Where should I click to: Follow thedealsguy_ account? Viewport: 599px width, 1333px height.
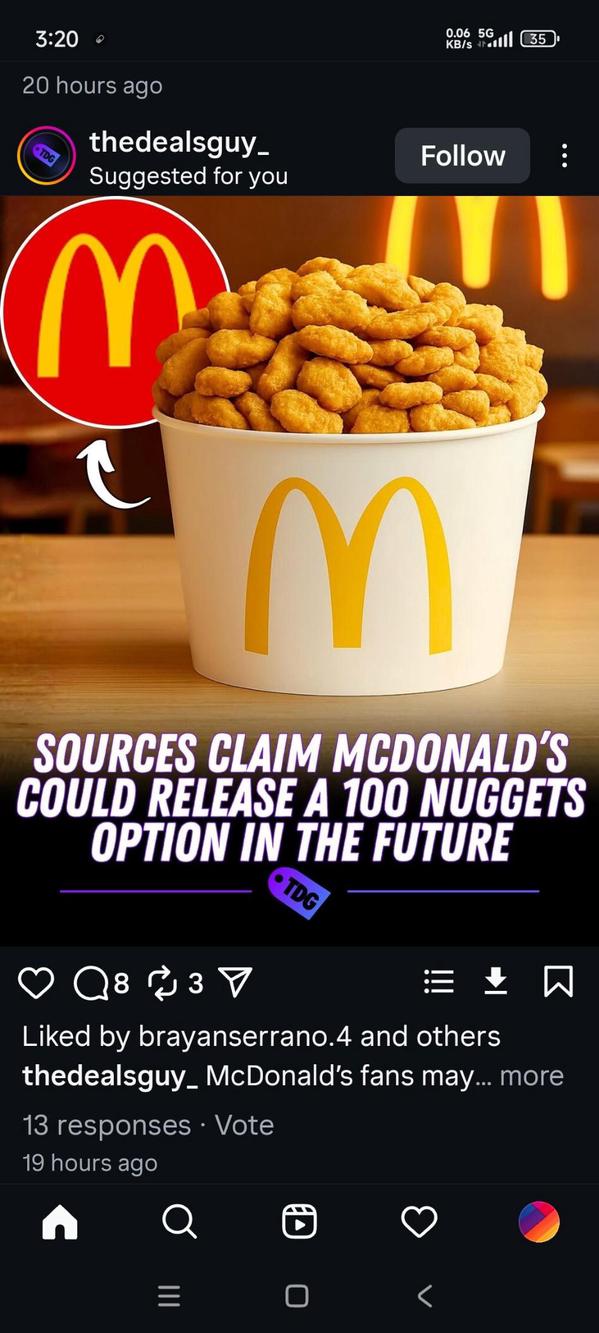click(462, 156)
